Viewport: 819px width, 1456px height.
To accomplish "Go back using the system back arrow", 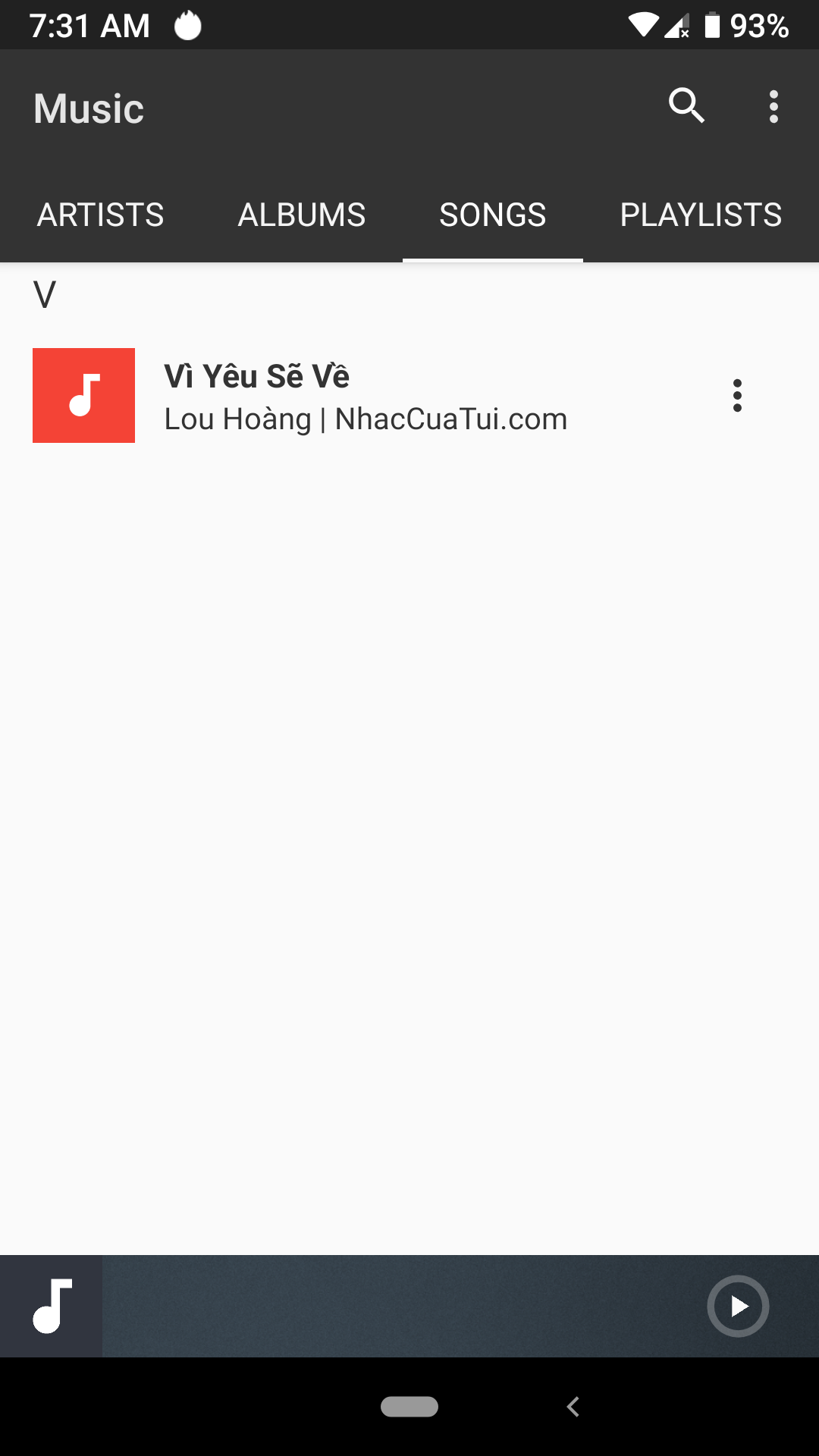I will (573, 1407).
